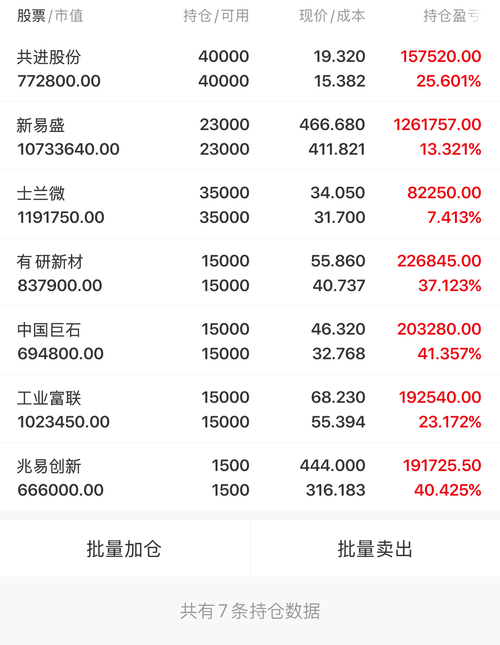Open the 兆易创新 holding details

[250, 477]
